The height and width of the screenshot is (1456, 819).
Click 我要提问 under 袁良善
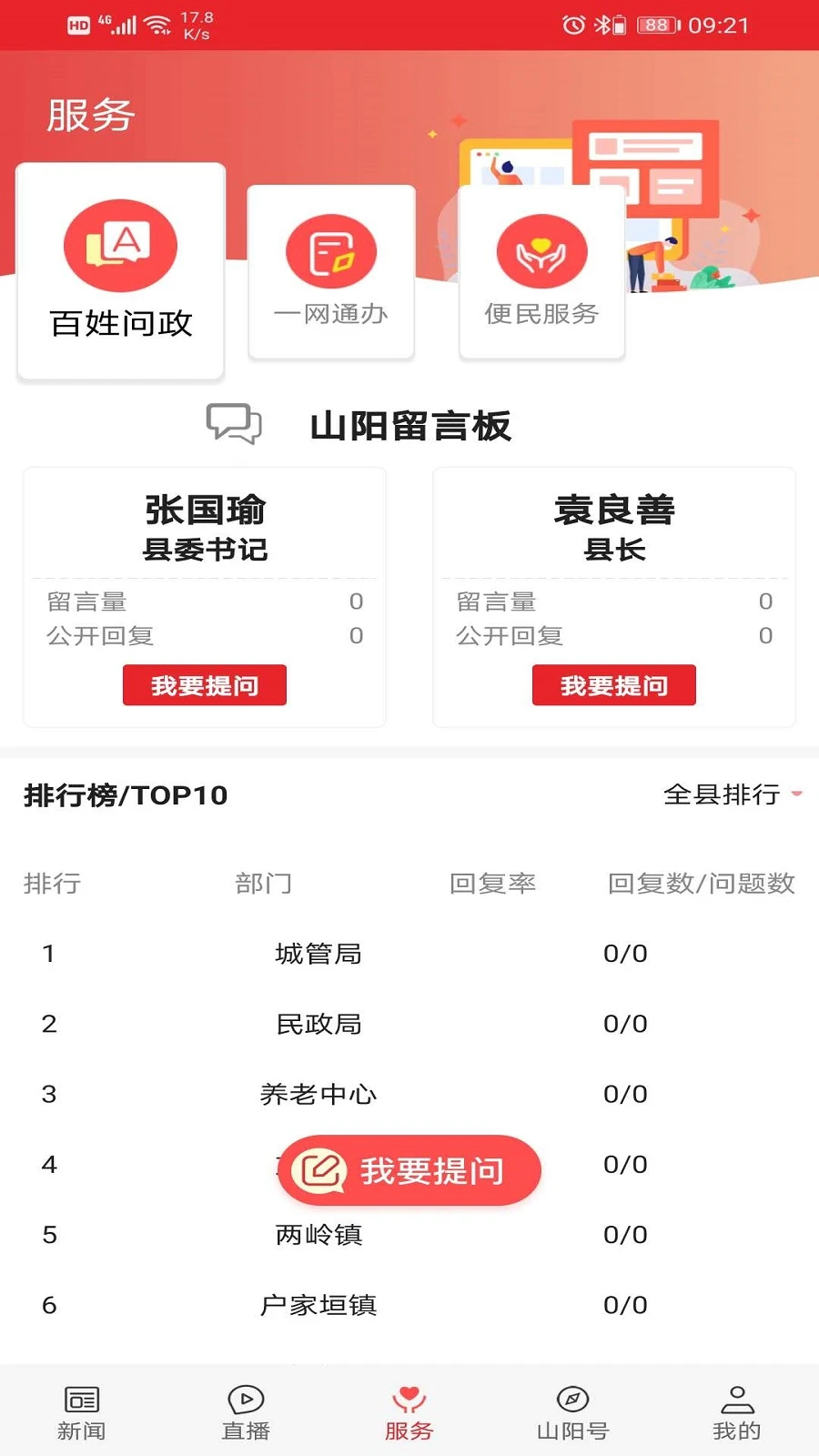pos(613,684)
